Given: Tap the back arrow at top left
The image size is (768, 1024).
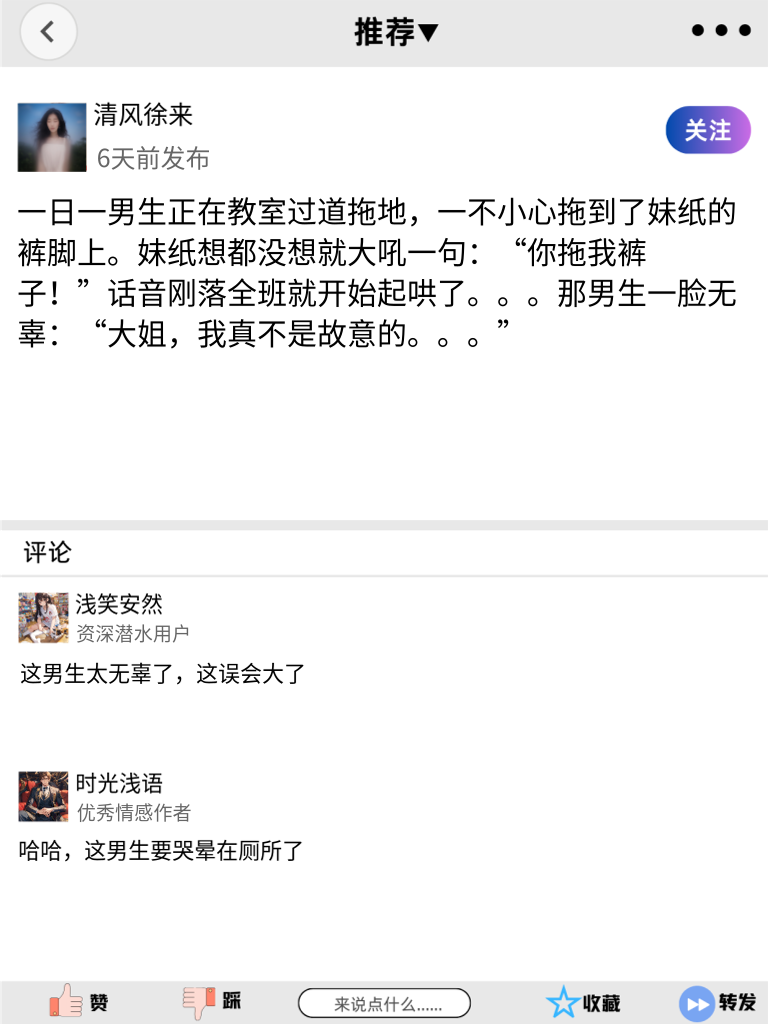Looking at the screenshot, I should tap(48, 31).
